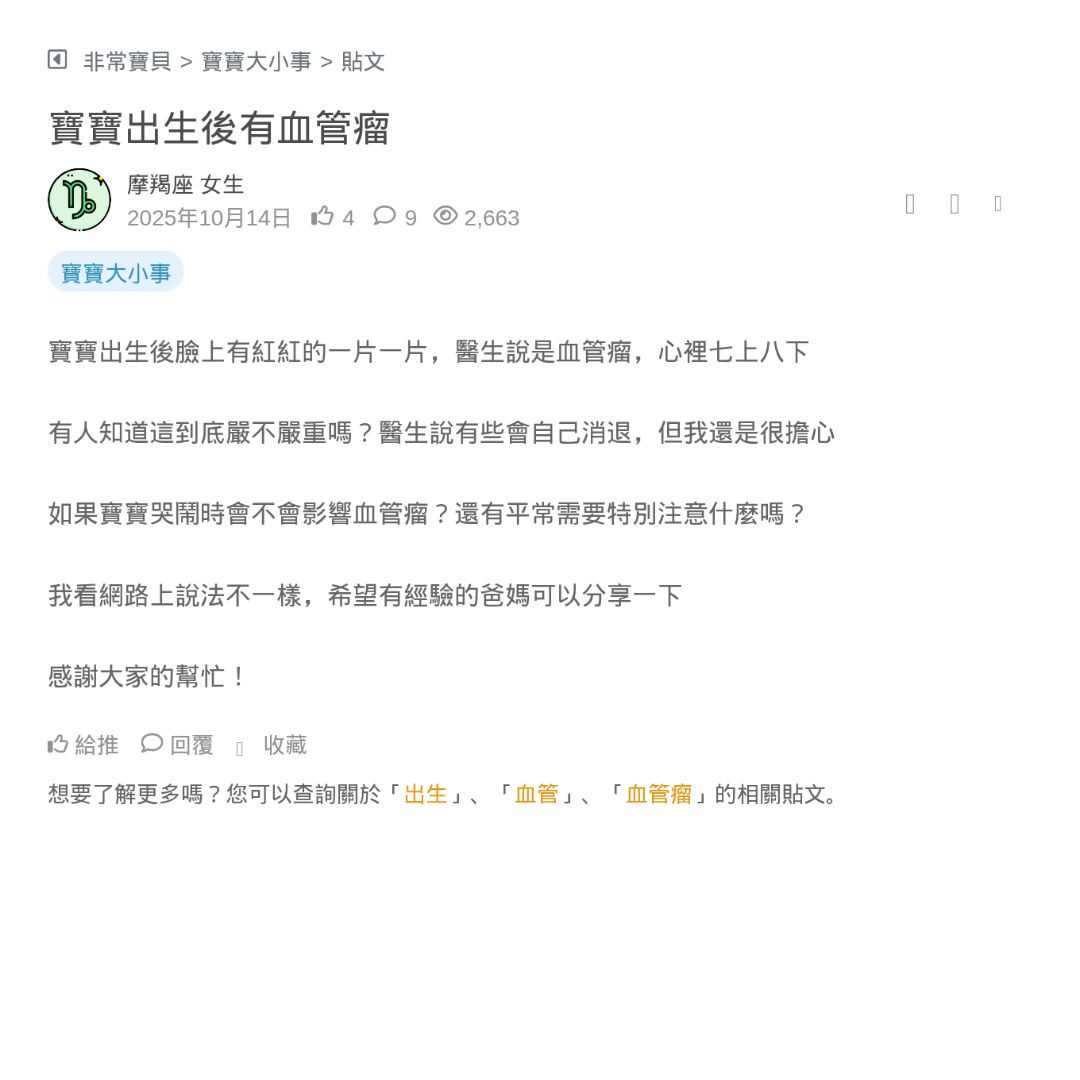Go to 寶寶大小事 breadcrumb link
The width and height of the screenshot is (1080, 1080).
click(256, 61)
